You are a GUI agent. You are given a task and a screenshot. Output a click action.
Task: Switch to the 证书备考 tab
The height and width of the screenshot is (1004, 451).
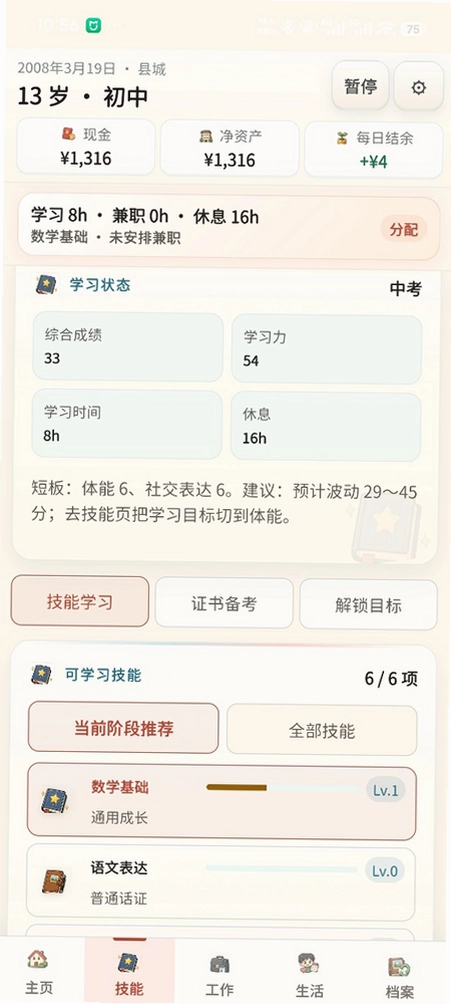click(224, 603)
